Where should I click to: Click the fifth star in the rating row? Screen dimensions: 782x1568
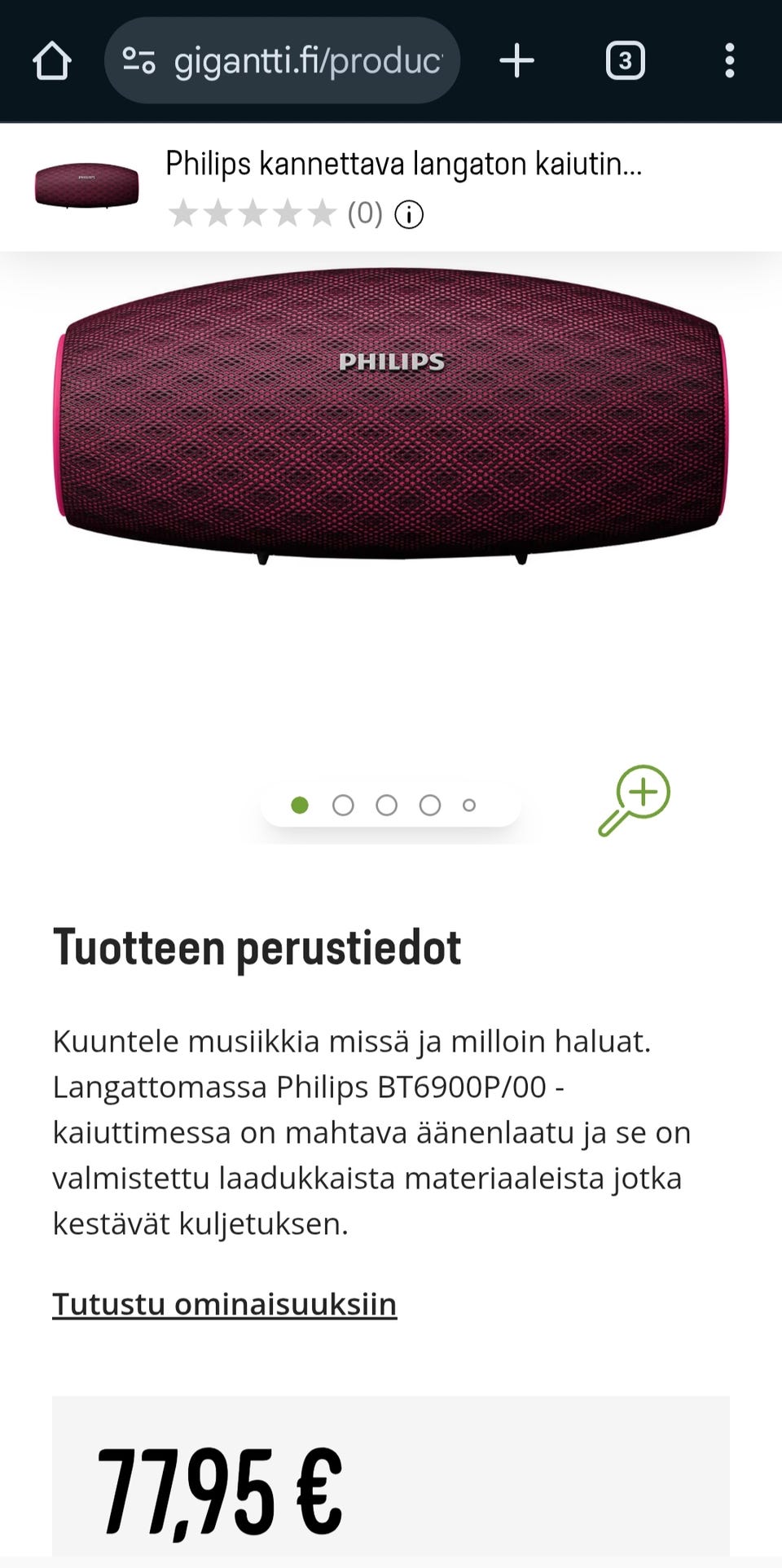[x=323, y=214]
